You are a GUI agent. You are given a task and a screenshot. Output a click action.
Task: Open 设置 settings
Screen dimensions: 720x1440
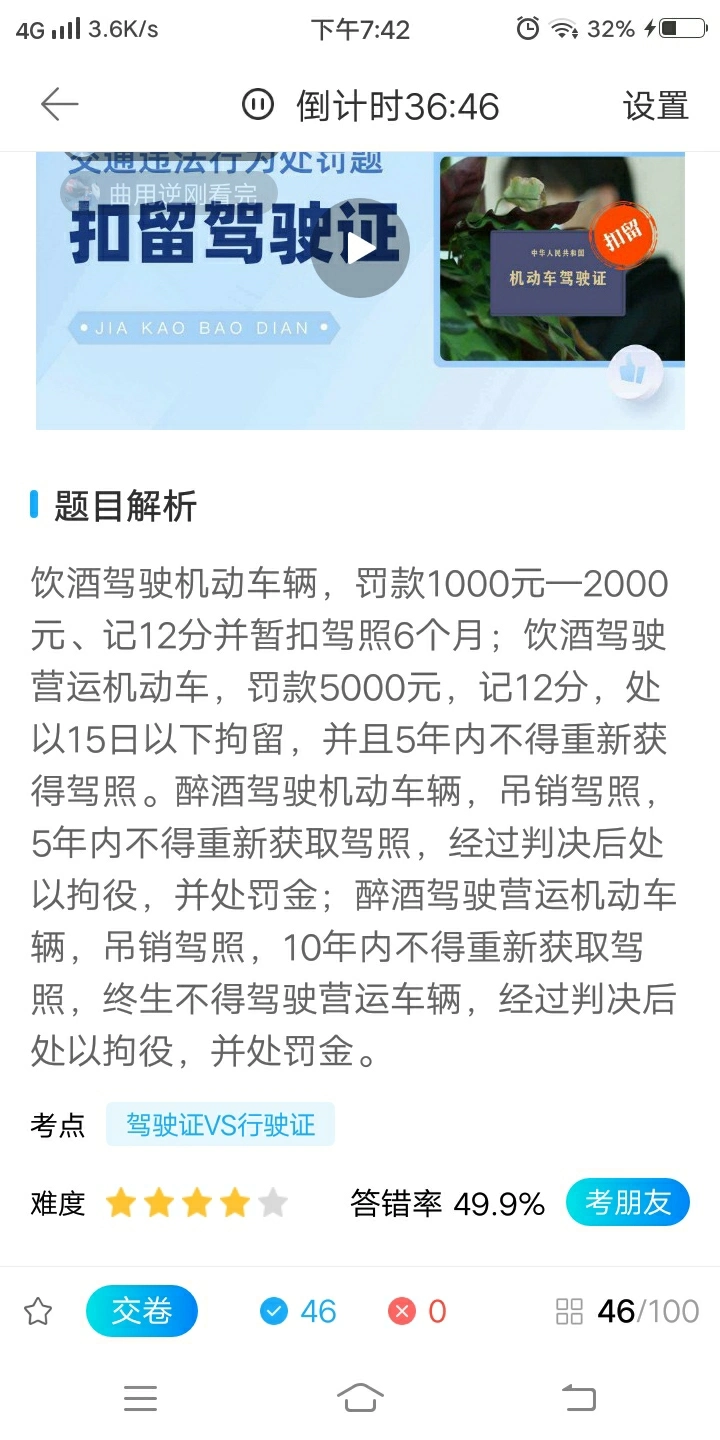656,105
